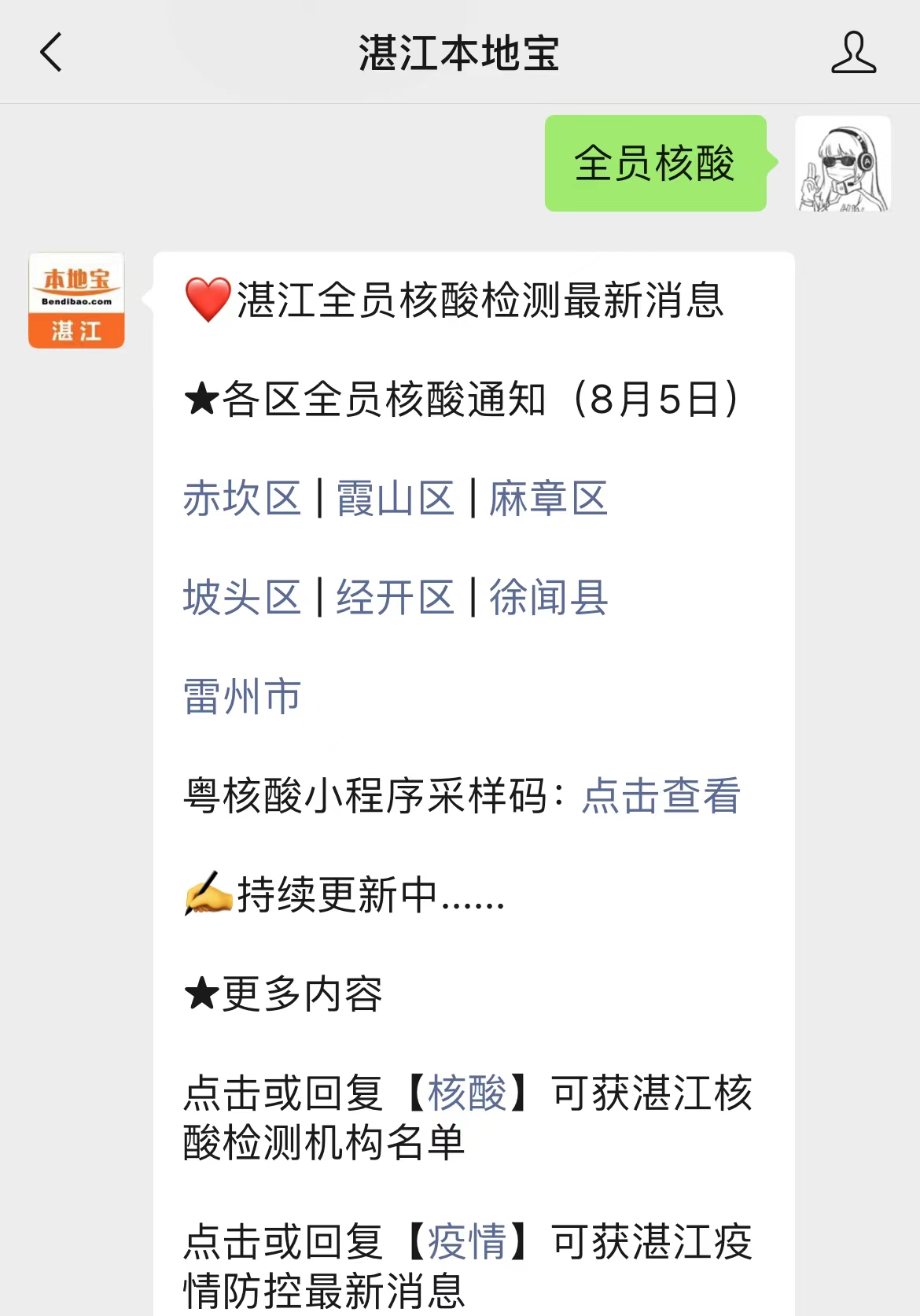Open the 湛江本地宝 account avatar
This screenshot has height=1316, width=920.
coord(76,300)
